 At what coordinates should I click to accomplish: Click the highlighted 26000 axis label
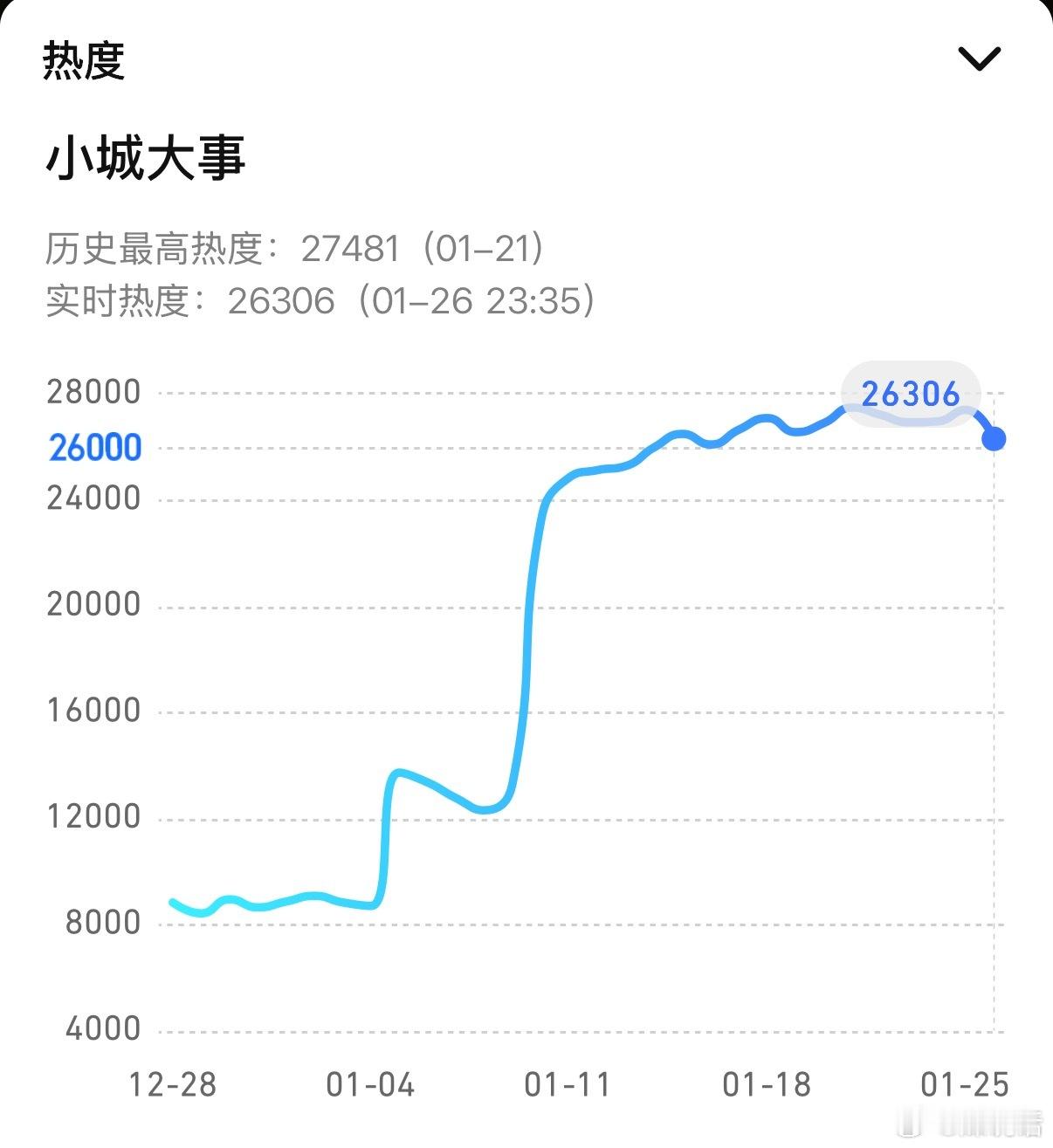(x=94, y=446)
